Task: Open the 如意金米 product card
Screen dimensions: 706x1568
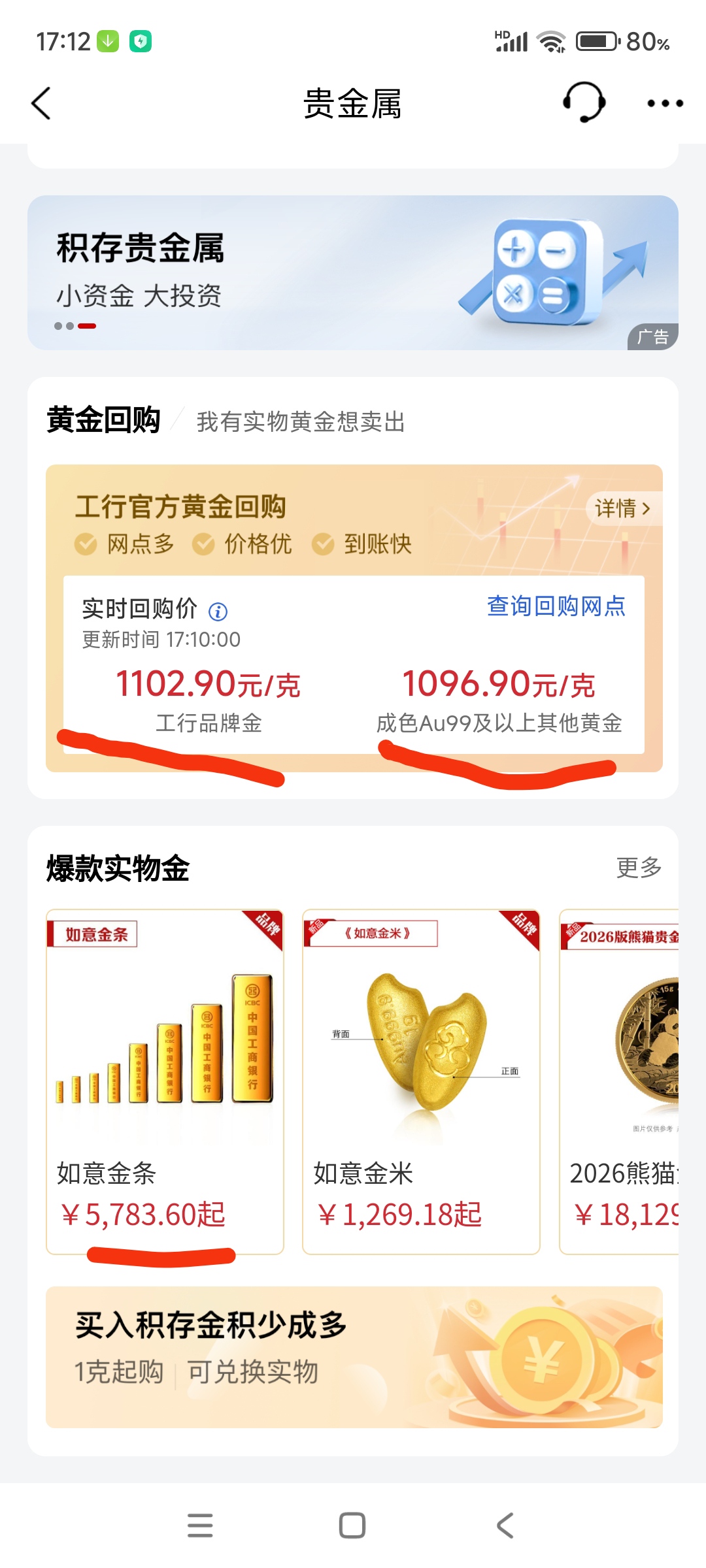Action: [421, 1081]
